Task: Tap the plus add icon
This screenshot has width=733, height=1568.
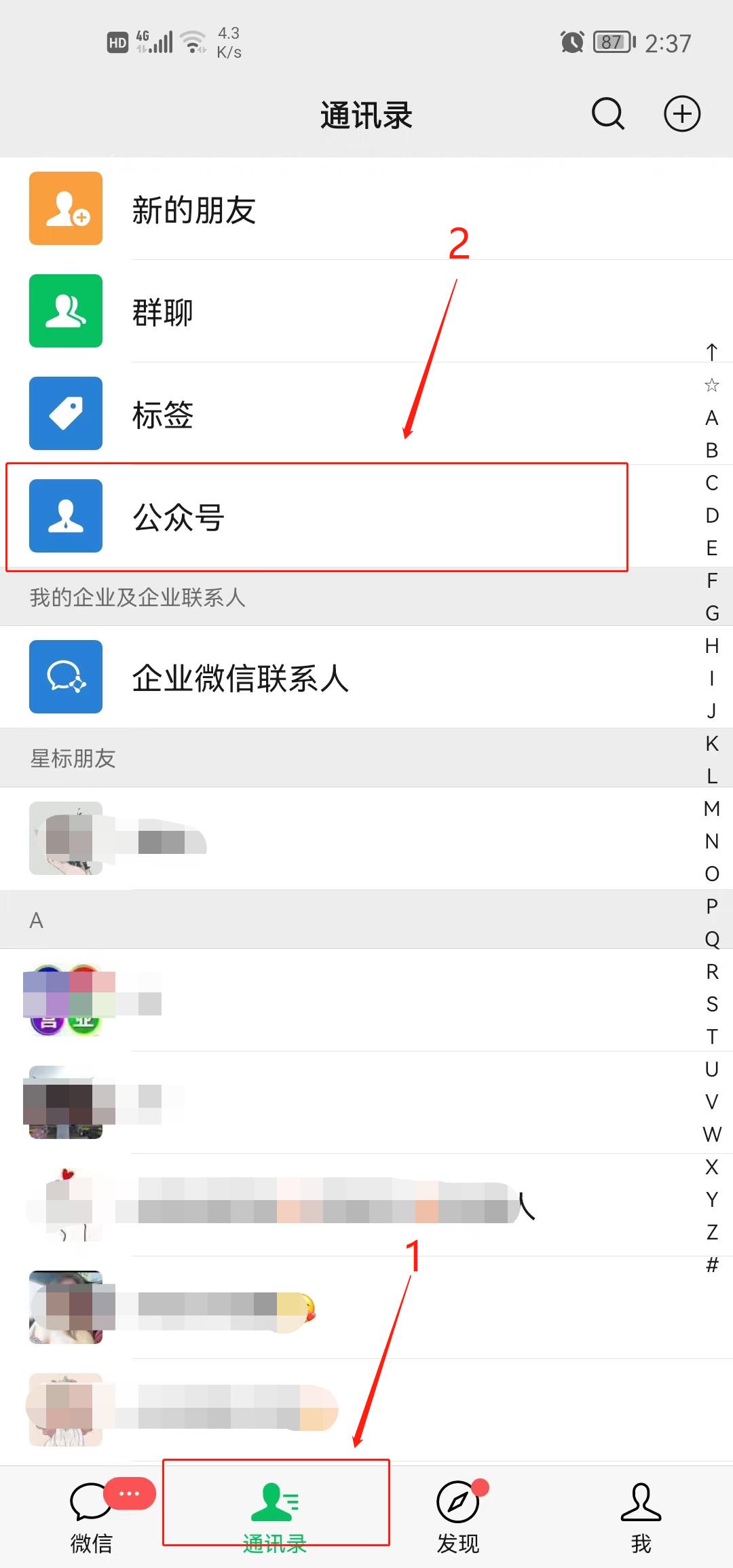Action: (681, 113)
